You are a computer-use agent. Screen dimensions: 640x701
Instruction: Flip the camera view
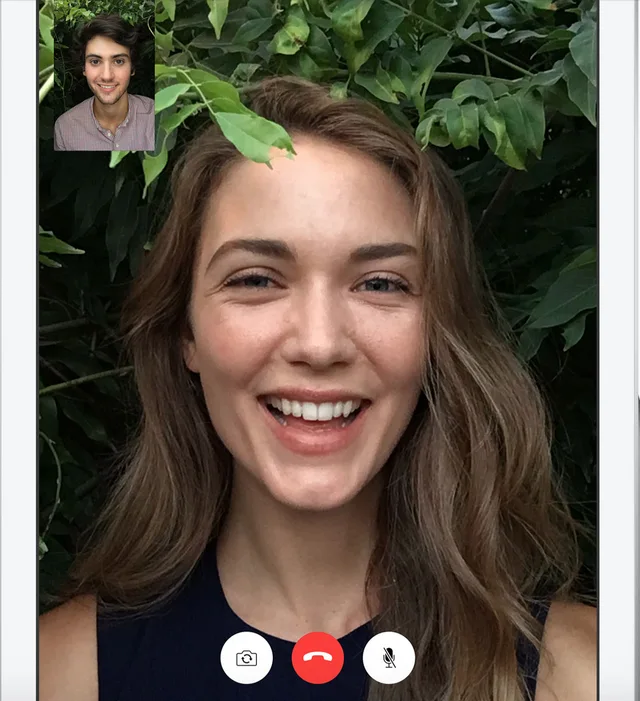coord(246,658)
